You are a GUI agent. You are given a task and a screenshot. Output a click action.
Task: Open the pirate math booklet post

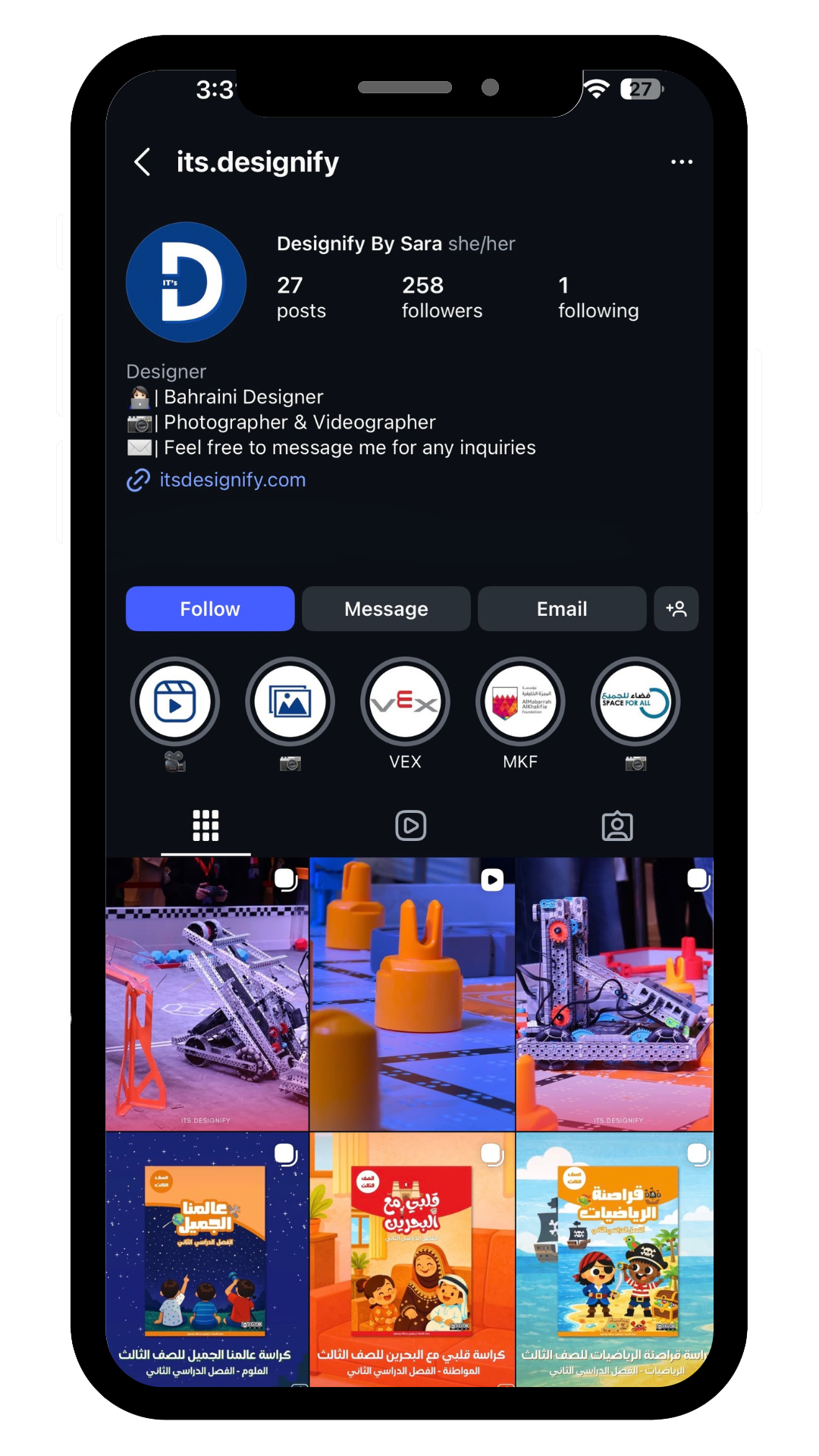[615, 1259]
